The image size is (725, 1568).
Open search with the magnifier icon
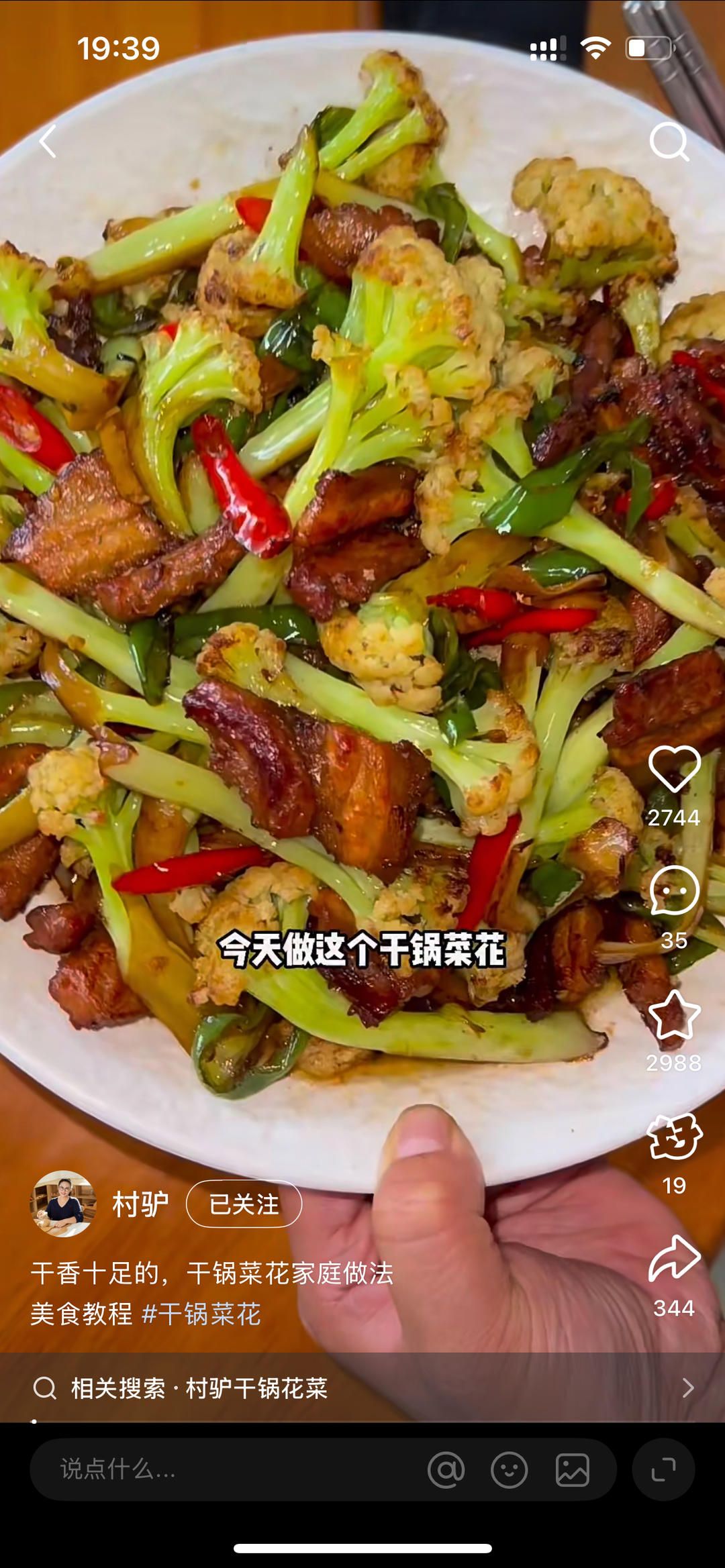[x=669, y=142]
